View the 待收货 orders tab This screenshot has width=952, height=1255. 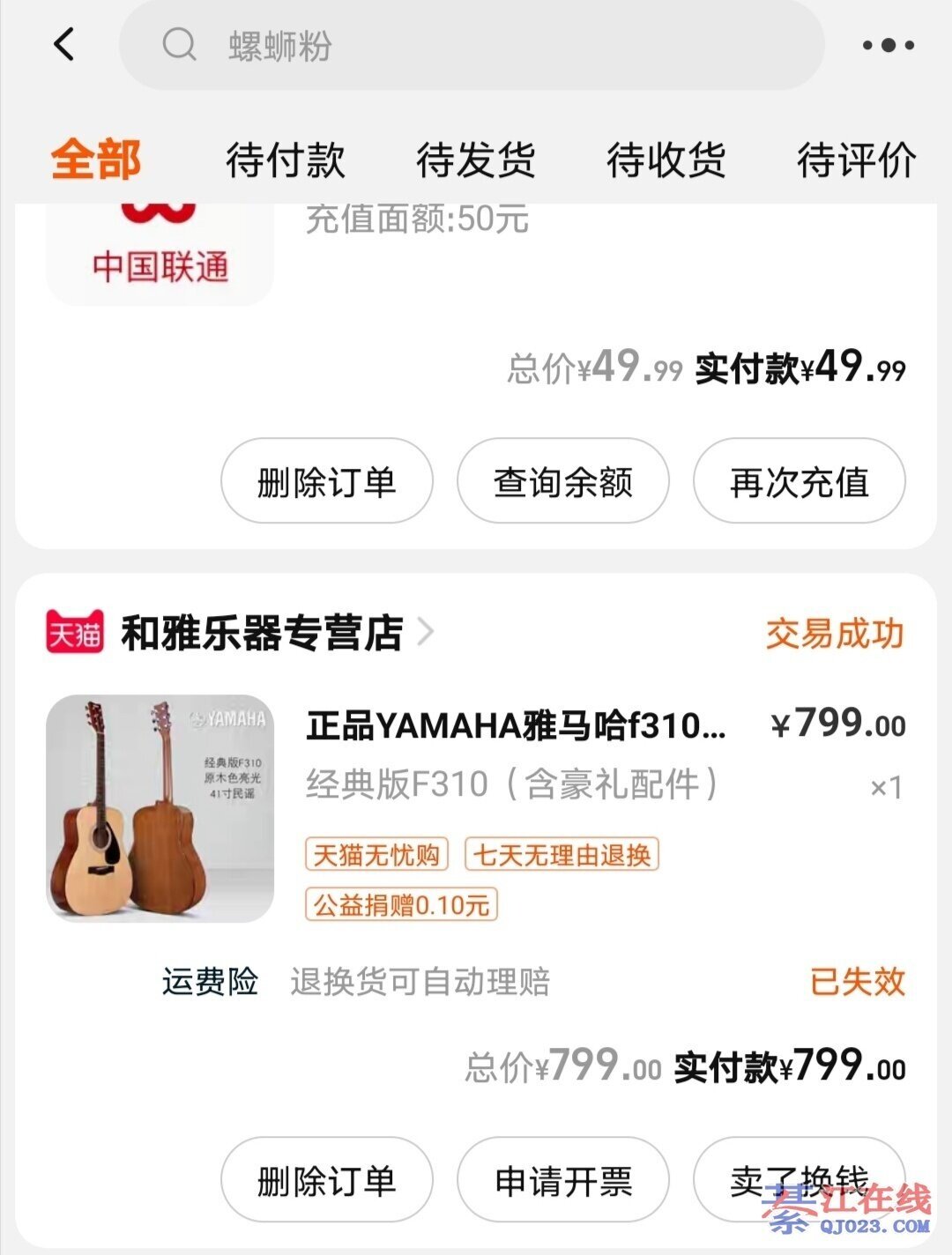point(666,160)
